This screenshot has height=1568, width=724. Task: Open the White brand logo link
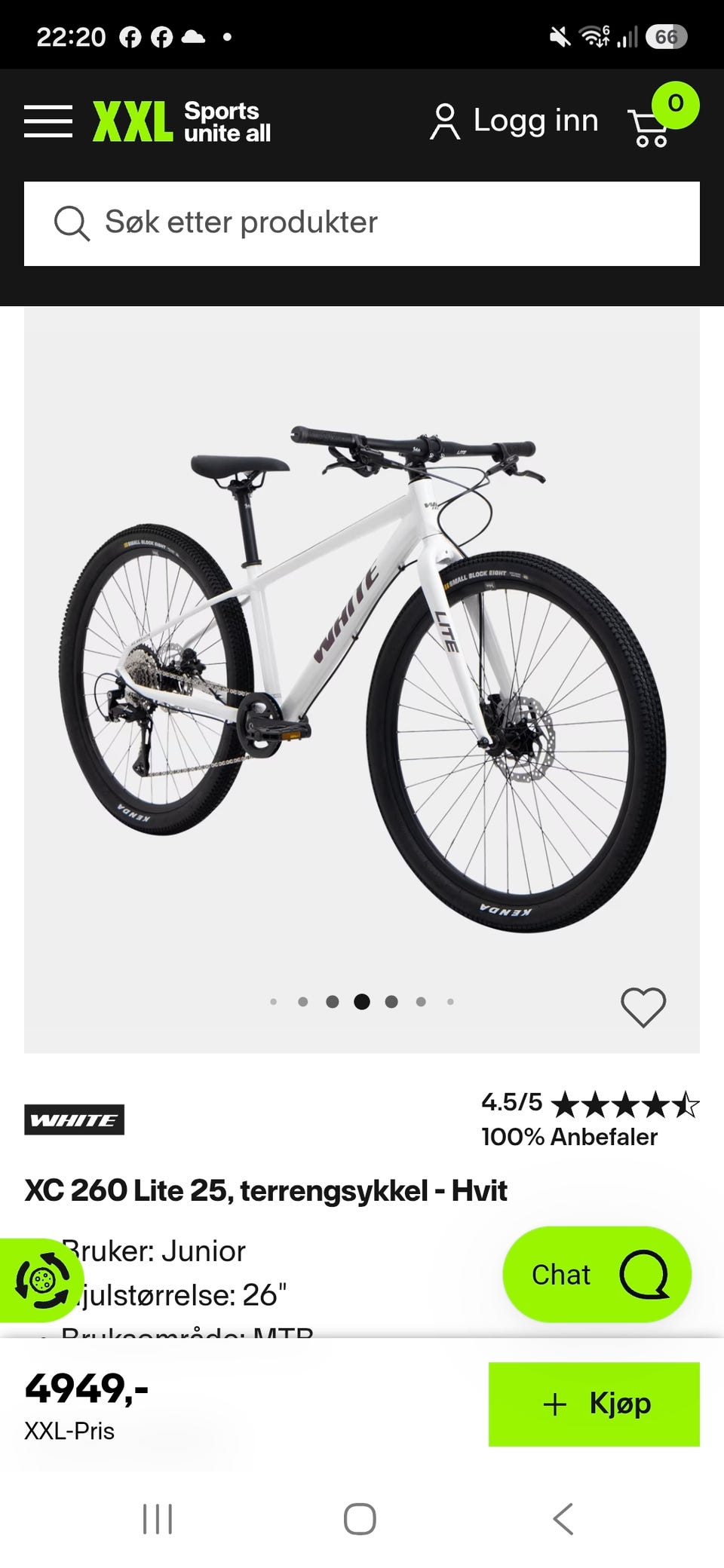(74, 1119)
